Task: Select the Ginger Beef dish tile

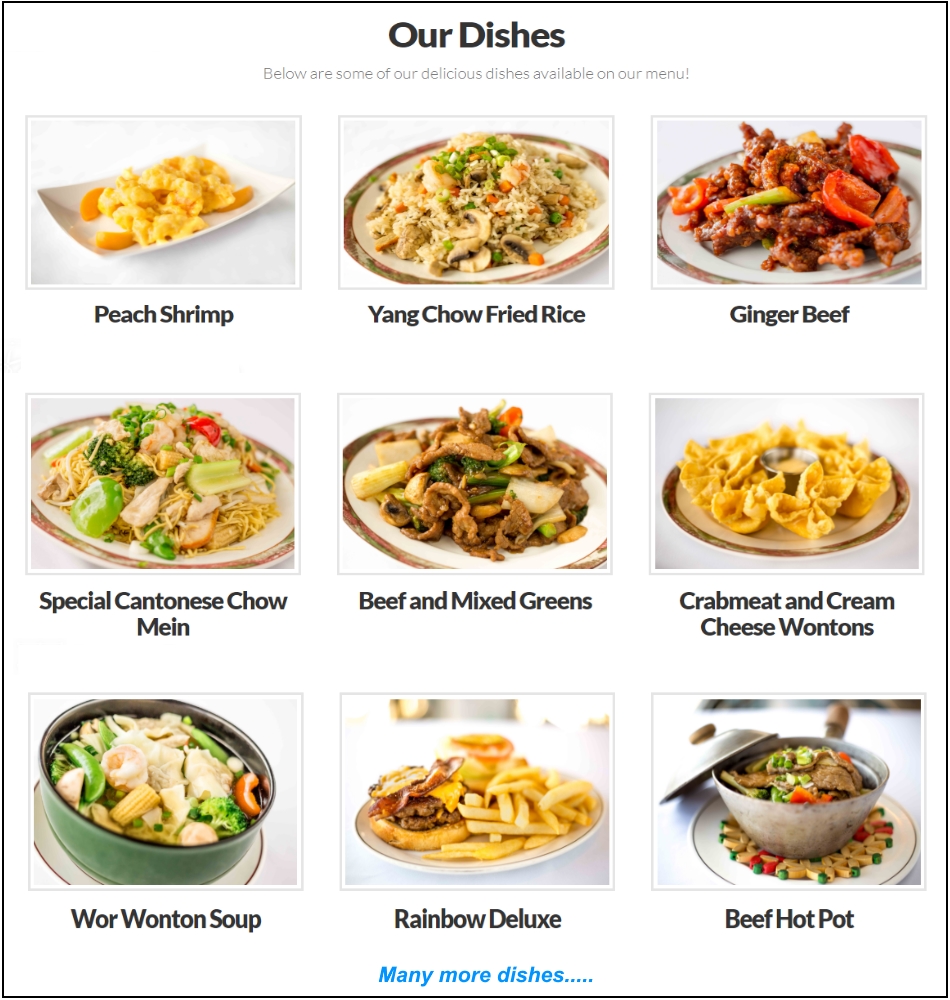Action: coord(789,203)
